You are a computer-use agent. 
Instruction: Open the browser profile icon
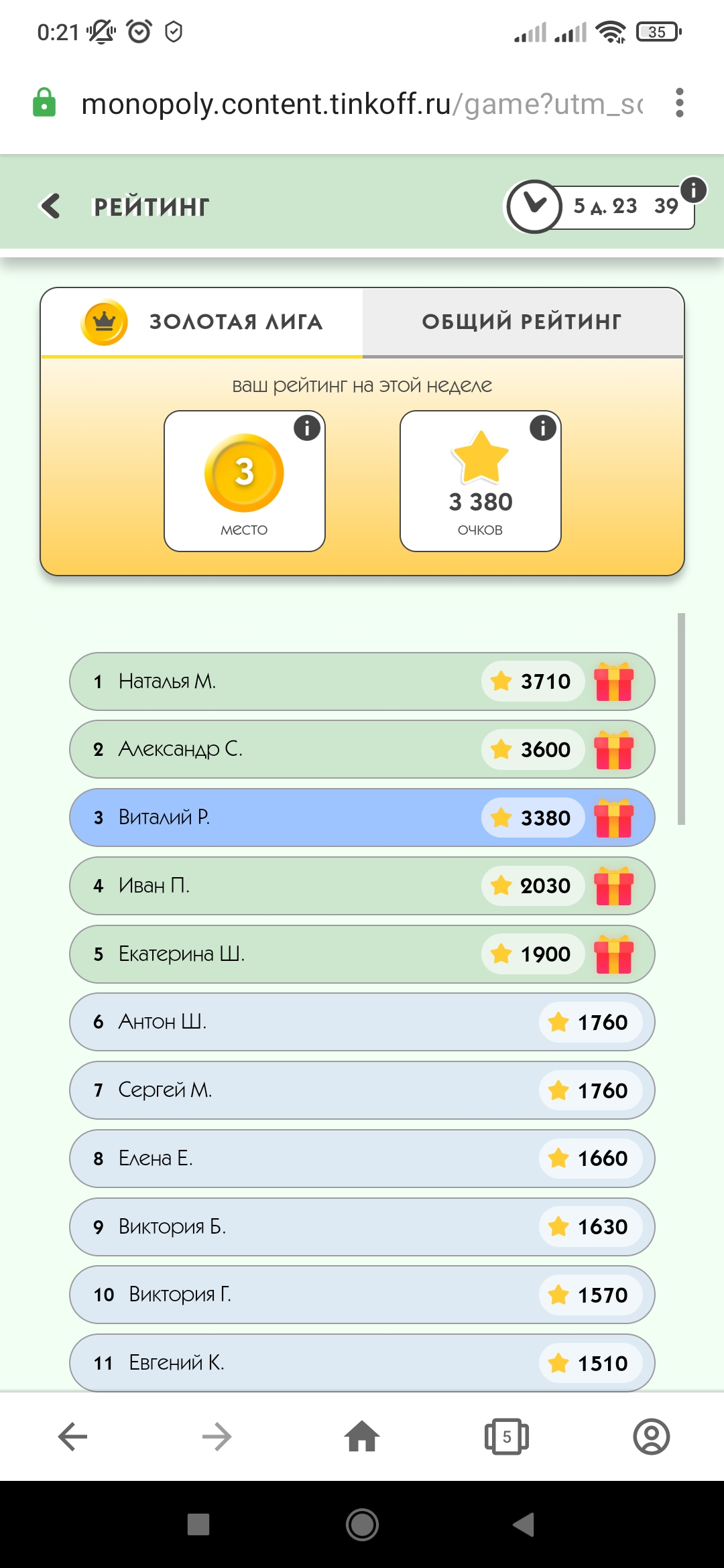[652, 1436]
